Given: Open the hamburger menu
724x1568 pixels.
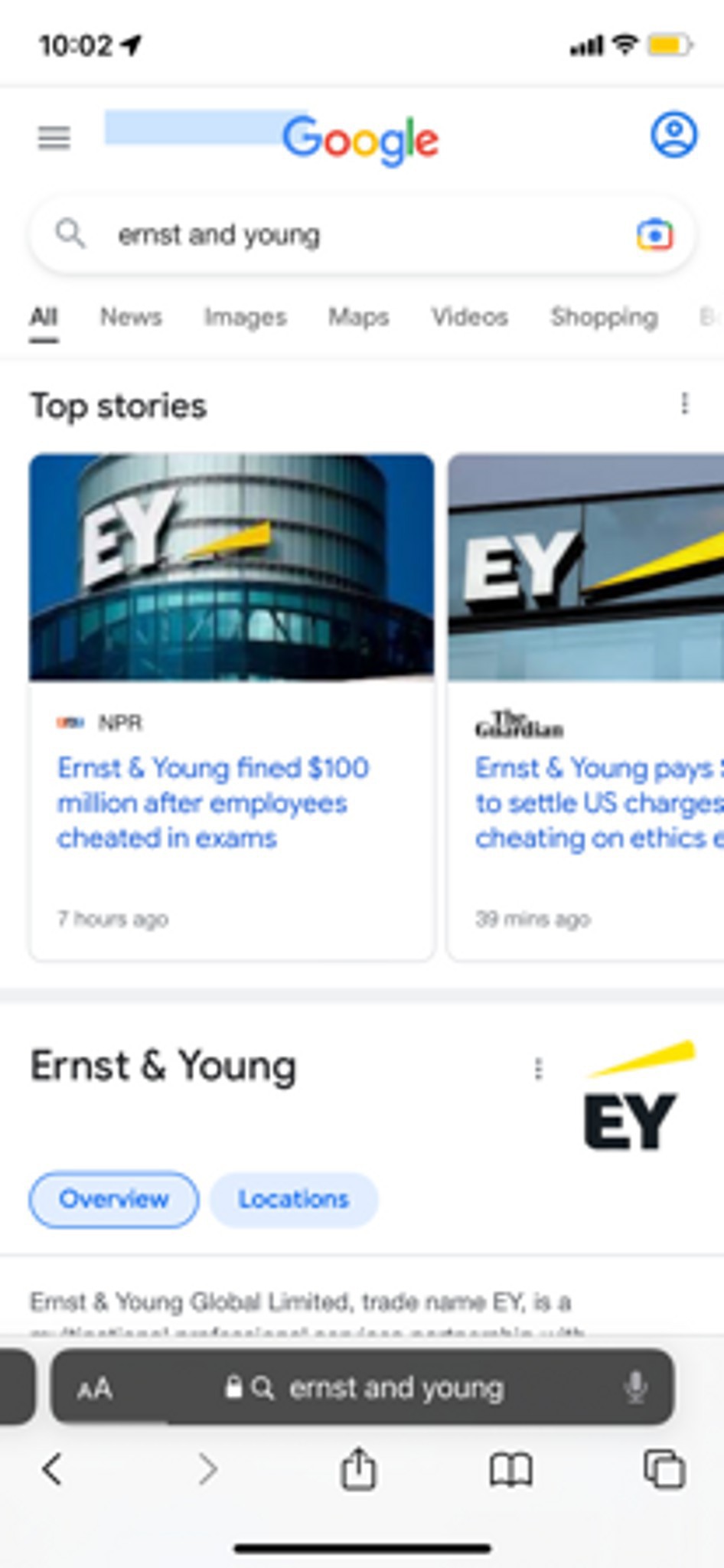Looking at the screenshot, I should [54, 139].
